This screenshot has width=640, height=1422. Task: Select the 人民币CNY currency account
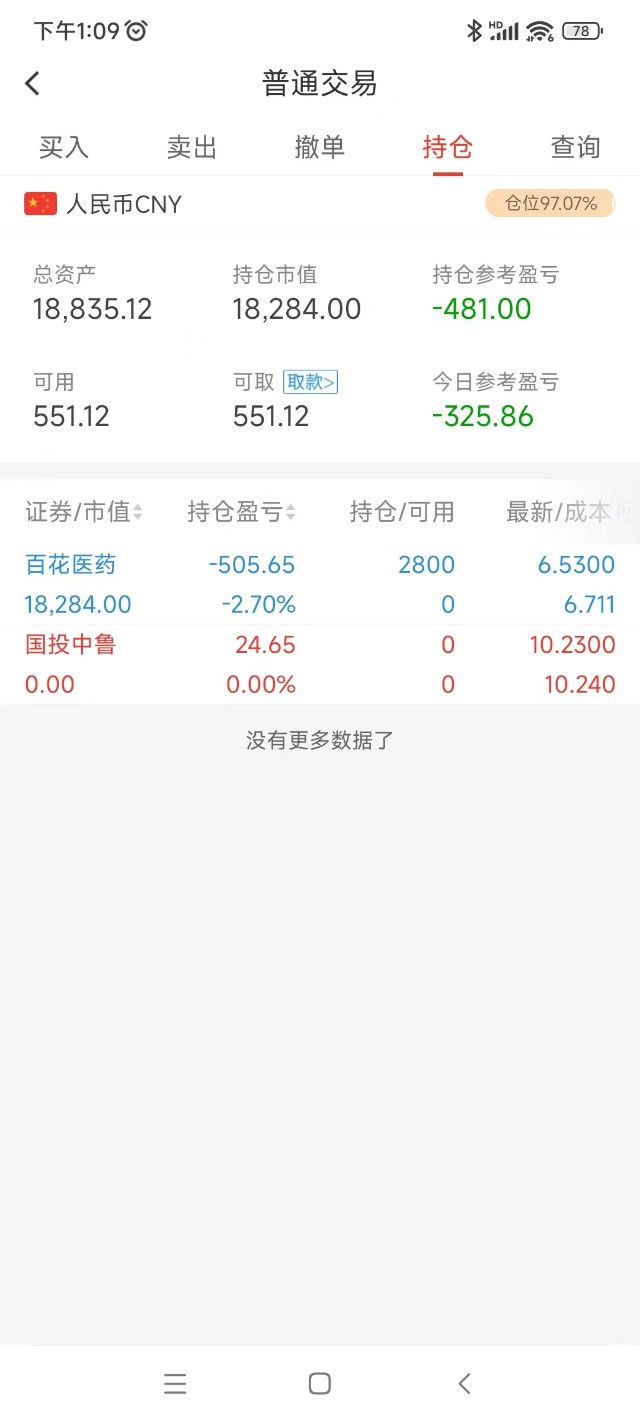tap(103, 204)
